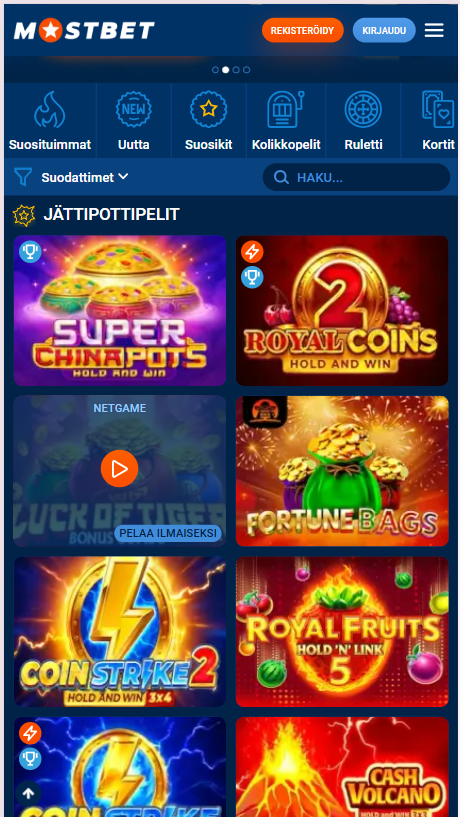
Task: Open the Fortune Bags game
Action: point(342,471)
